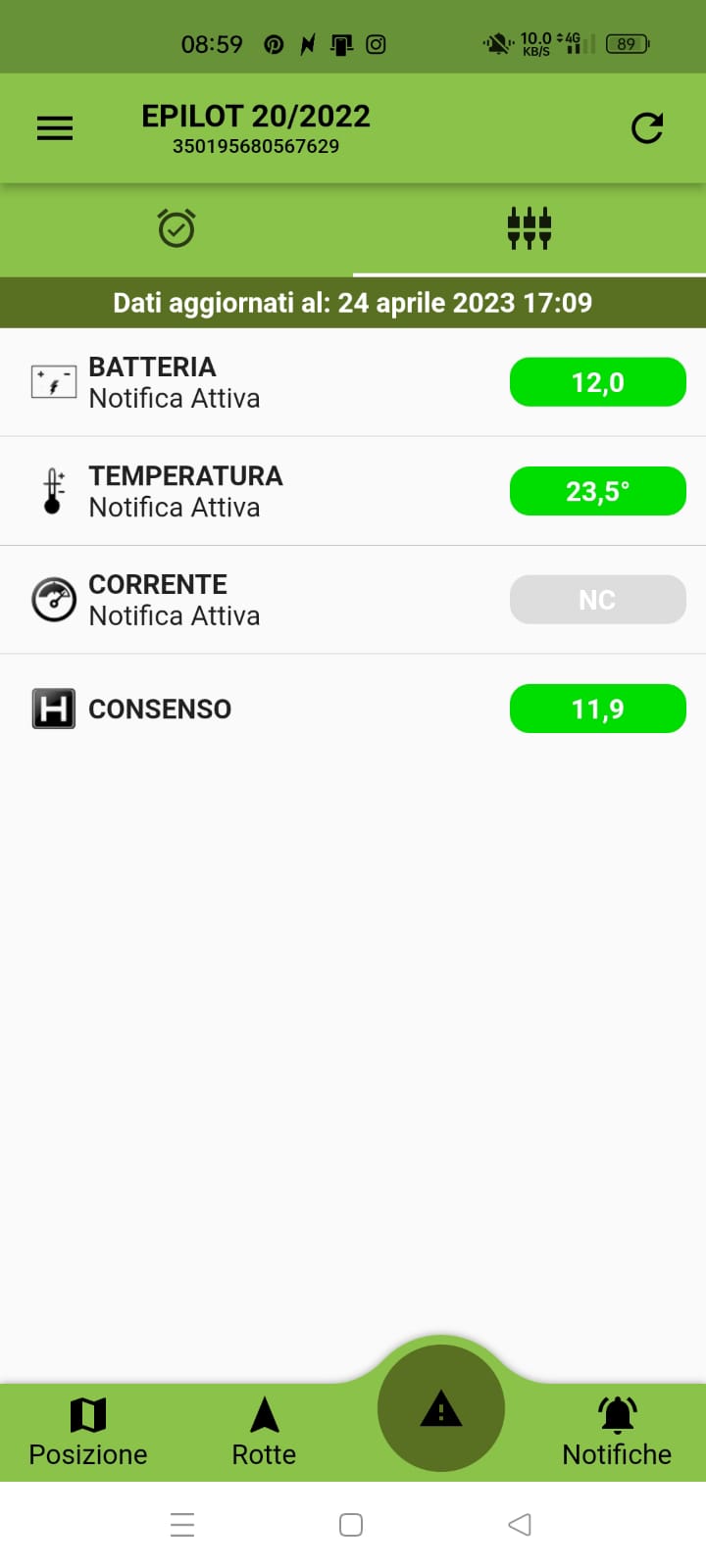706x1568 pixels.
Task: Go to the Posizione tab
Action: 88,1433
